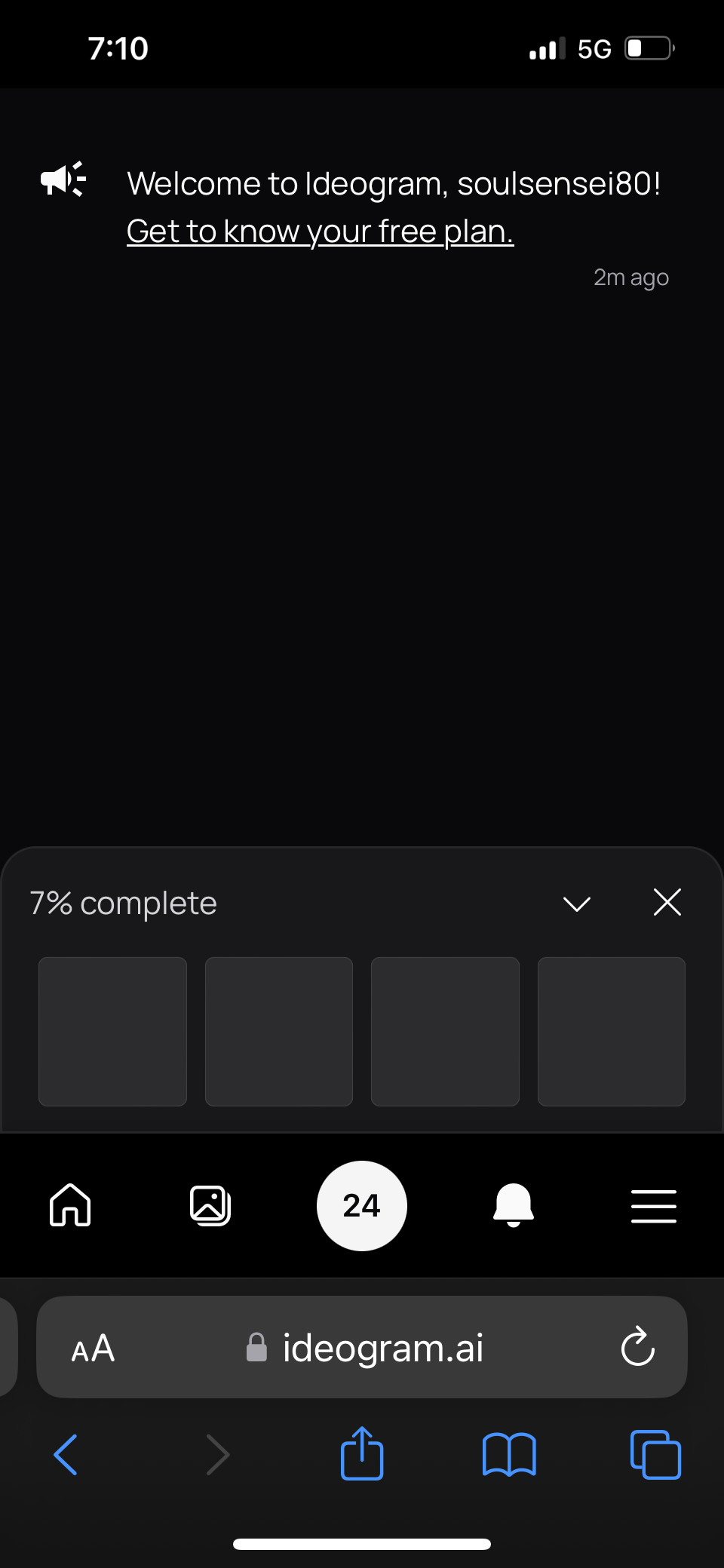Open the hamburger menu
Screen dimensions: 724x1568
(x=654, y=1205)
